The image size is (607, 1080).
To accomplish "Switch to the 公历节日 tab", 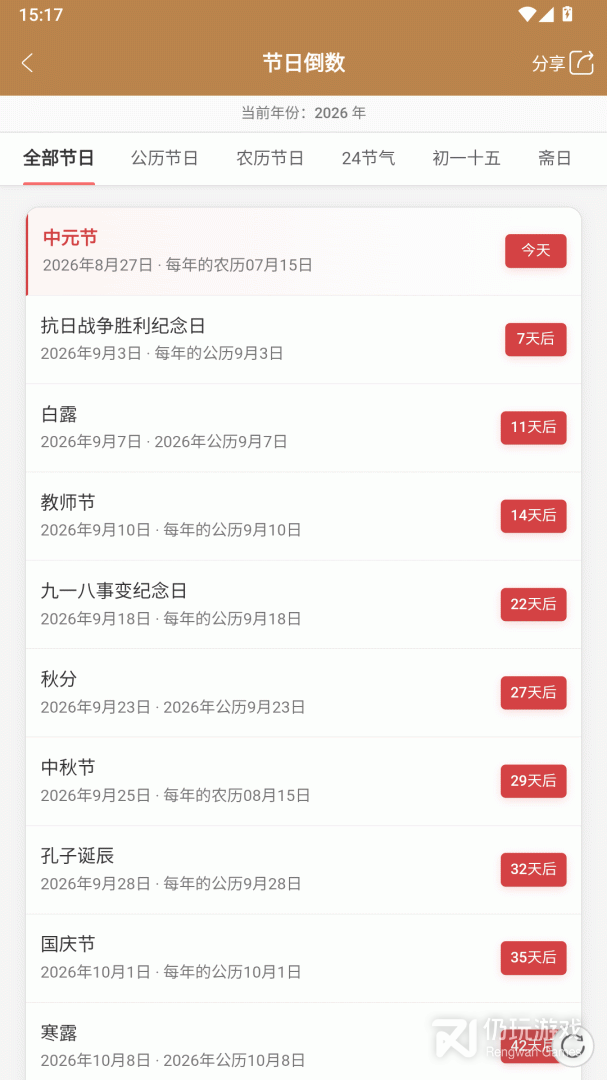I will pyautogui.click(x=165, y=158).
